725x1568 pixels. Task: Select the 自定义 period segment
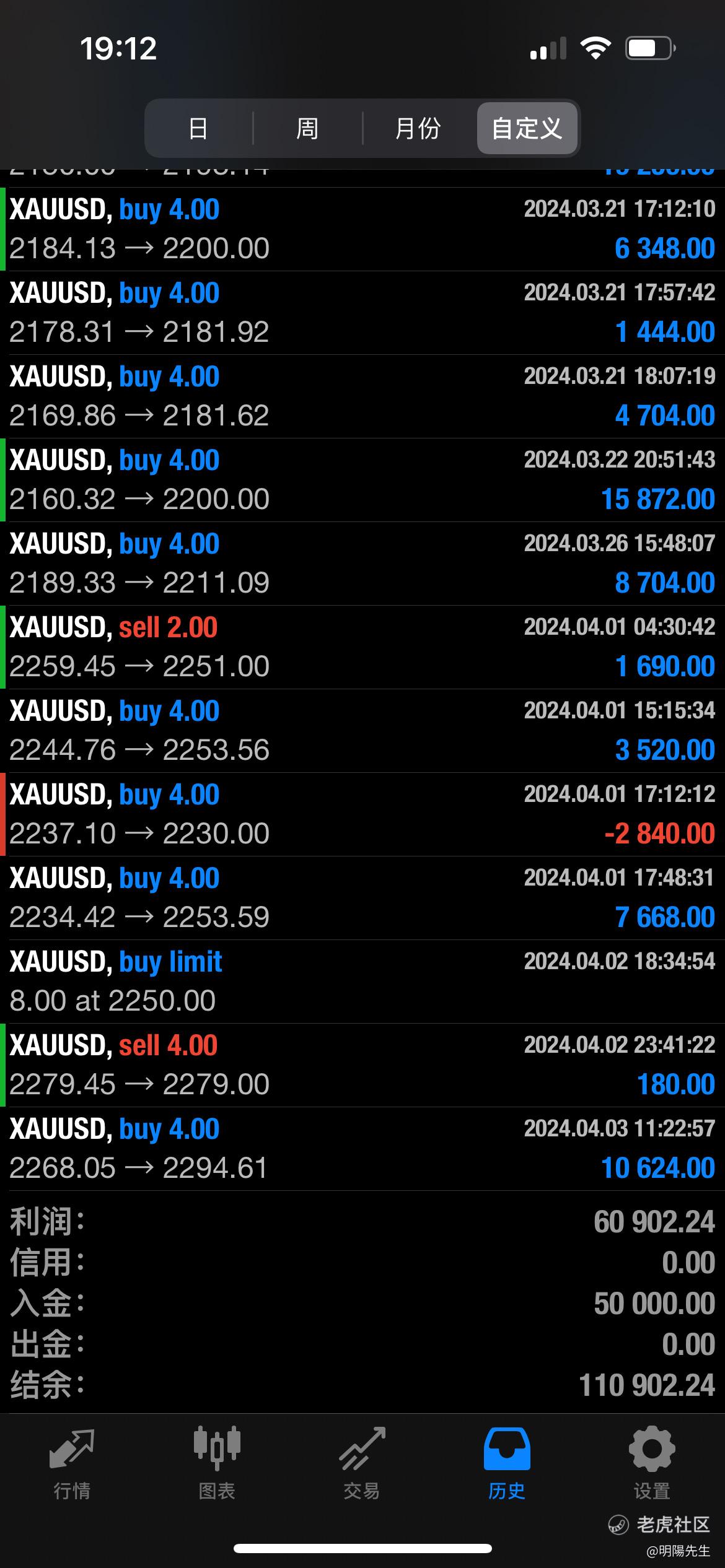527,129
